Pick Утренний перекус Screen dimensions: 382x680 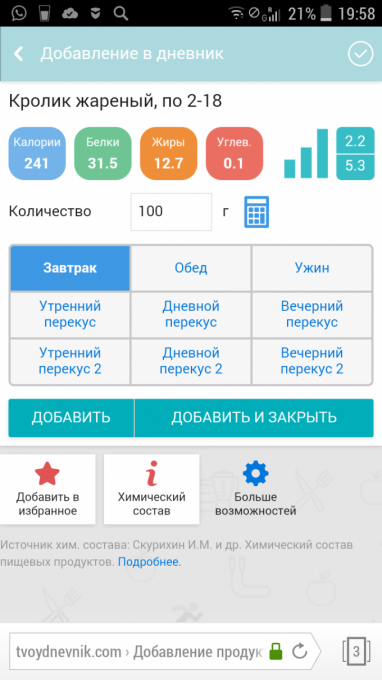(x=70, y=314)
